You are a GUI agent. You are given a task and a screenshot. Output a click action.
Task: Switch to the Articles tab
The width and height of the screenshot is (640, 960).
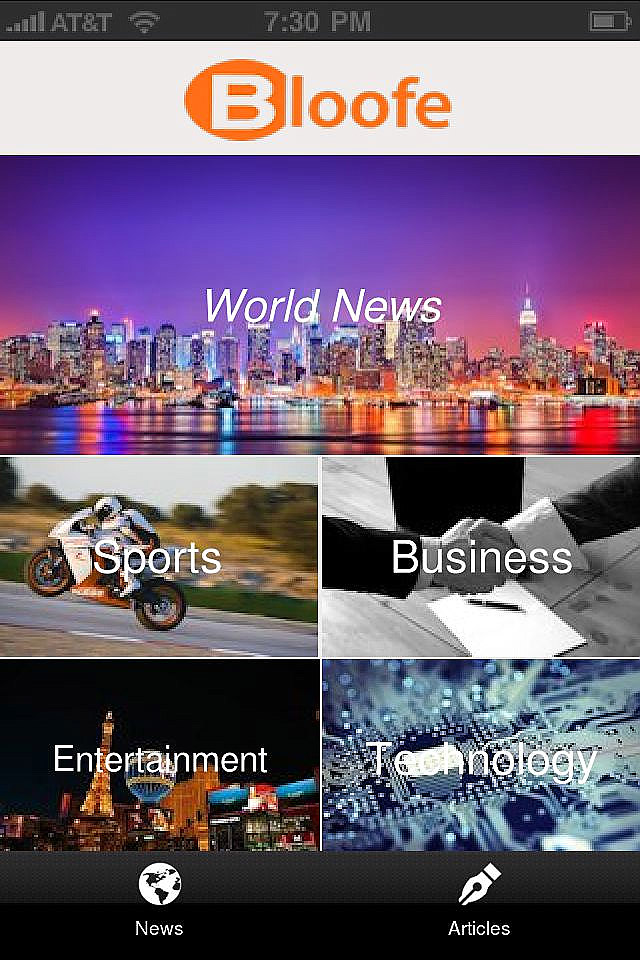[x=479, y=903]
